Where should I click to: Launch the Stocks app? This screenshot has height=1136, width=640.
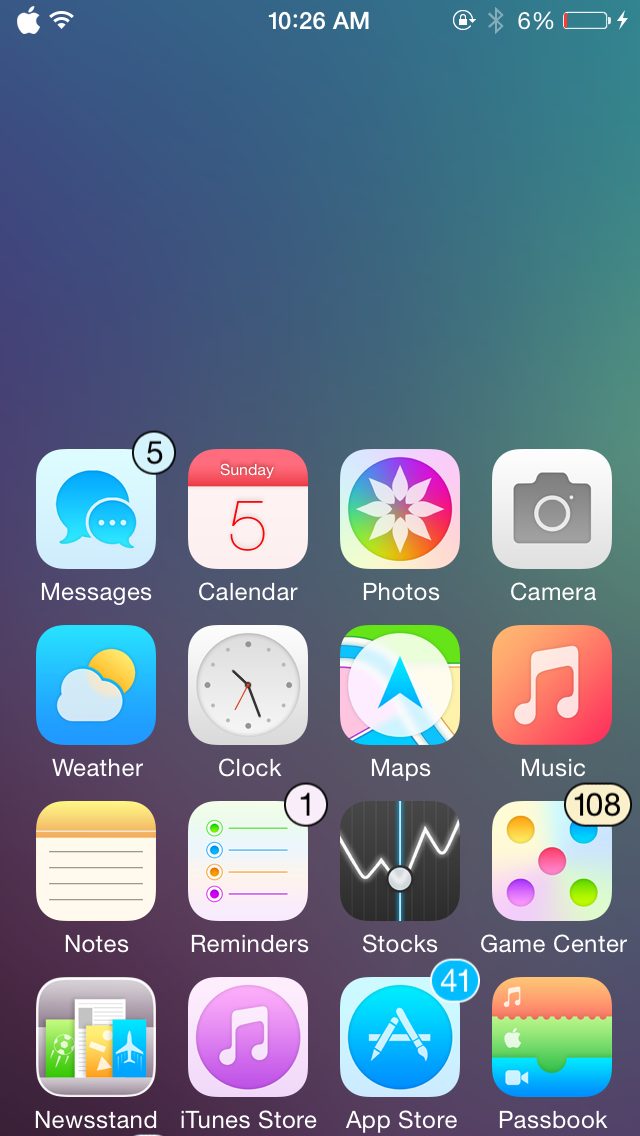pyautogui.click(x=400, y=861)
